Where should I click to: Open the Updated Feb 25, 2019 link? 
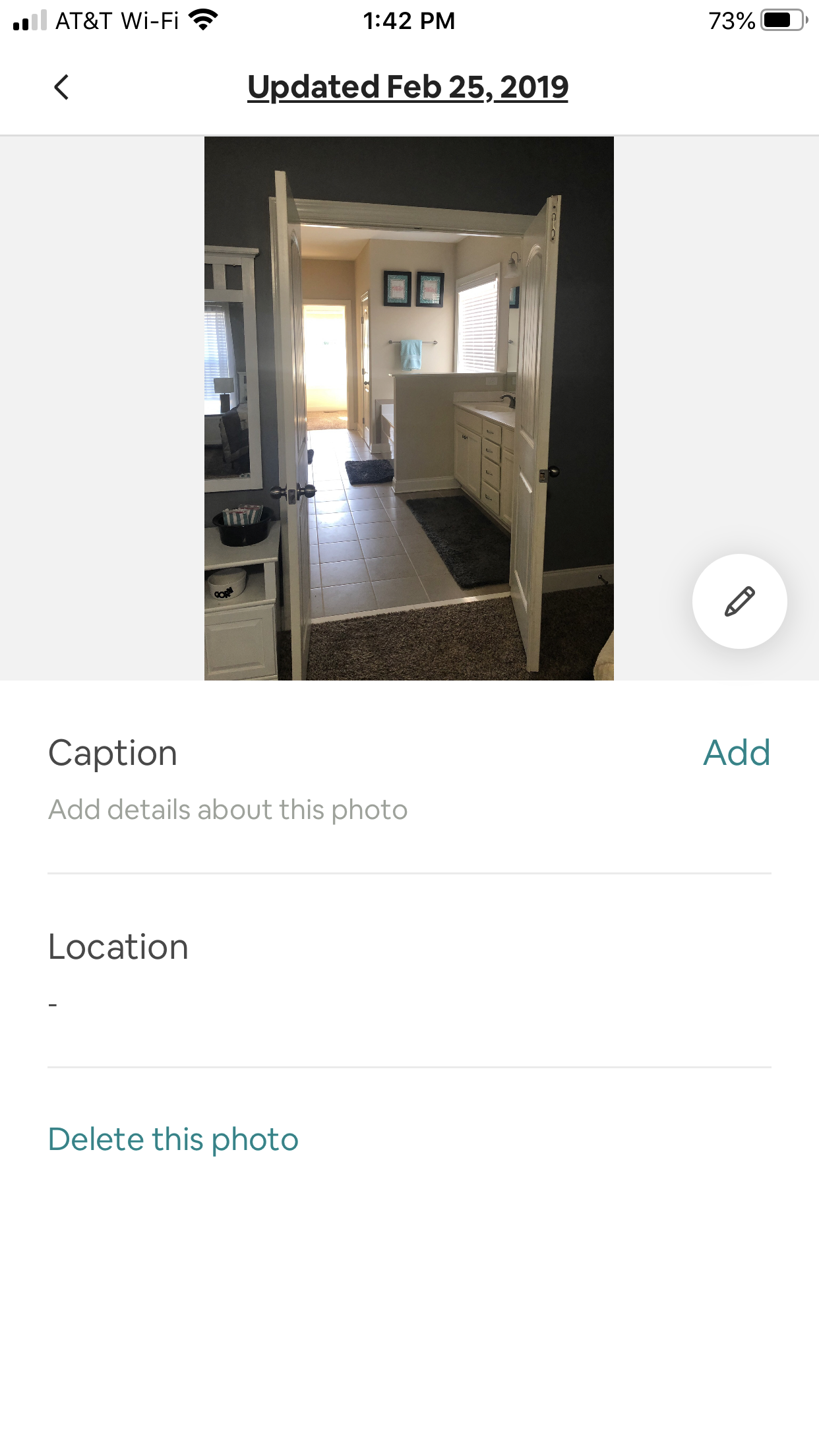(408, 87)
